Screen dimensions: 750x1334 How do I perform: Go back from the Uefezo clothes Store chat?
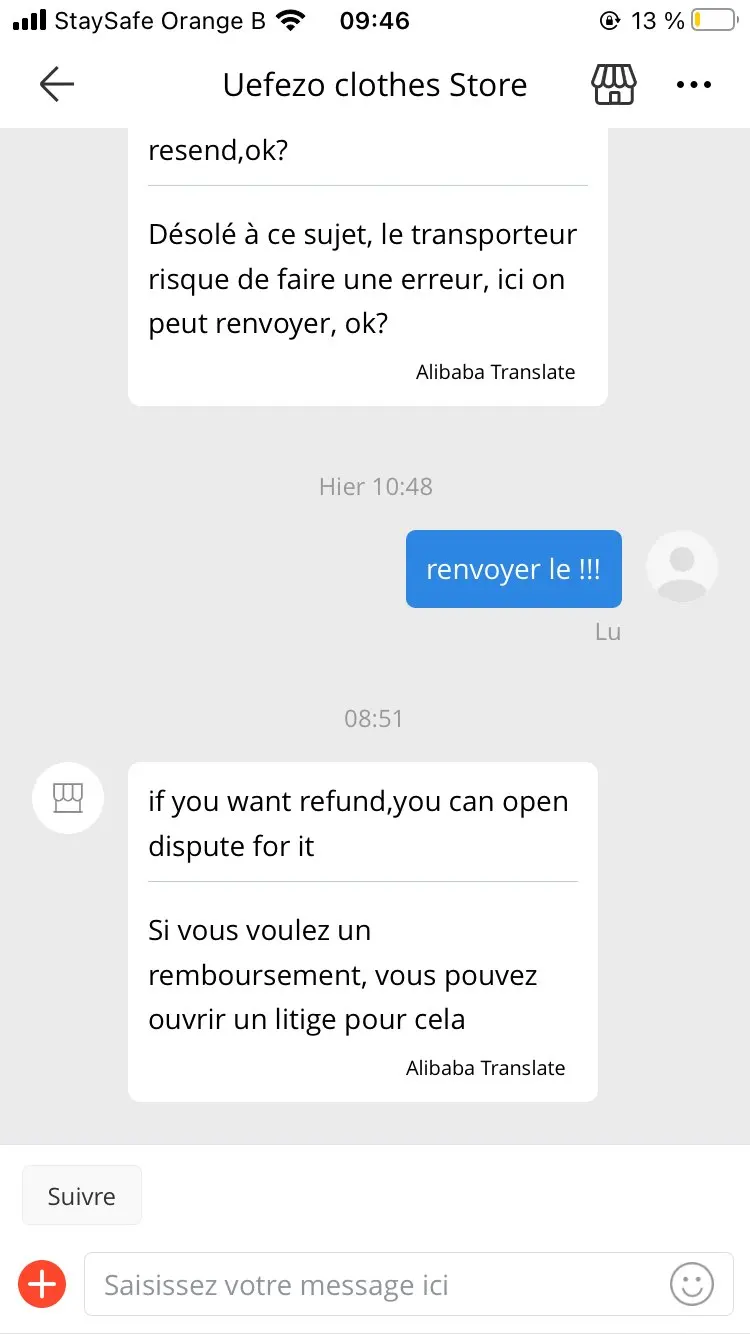click(57, 85)
